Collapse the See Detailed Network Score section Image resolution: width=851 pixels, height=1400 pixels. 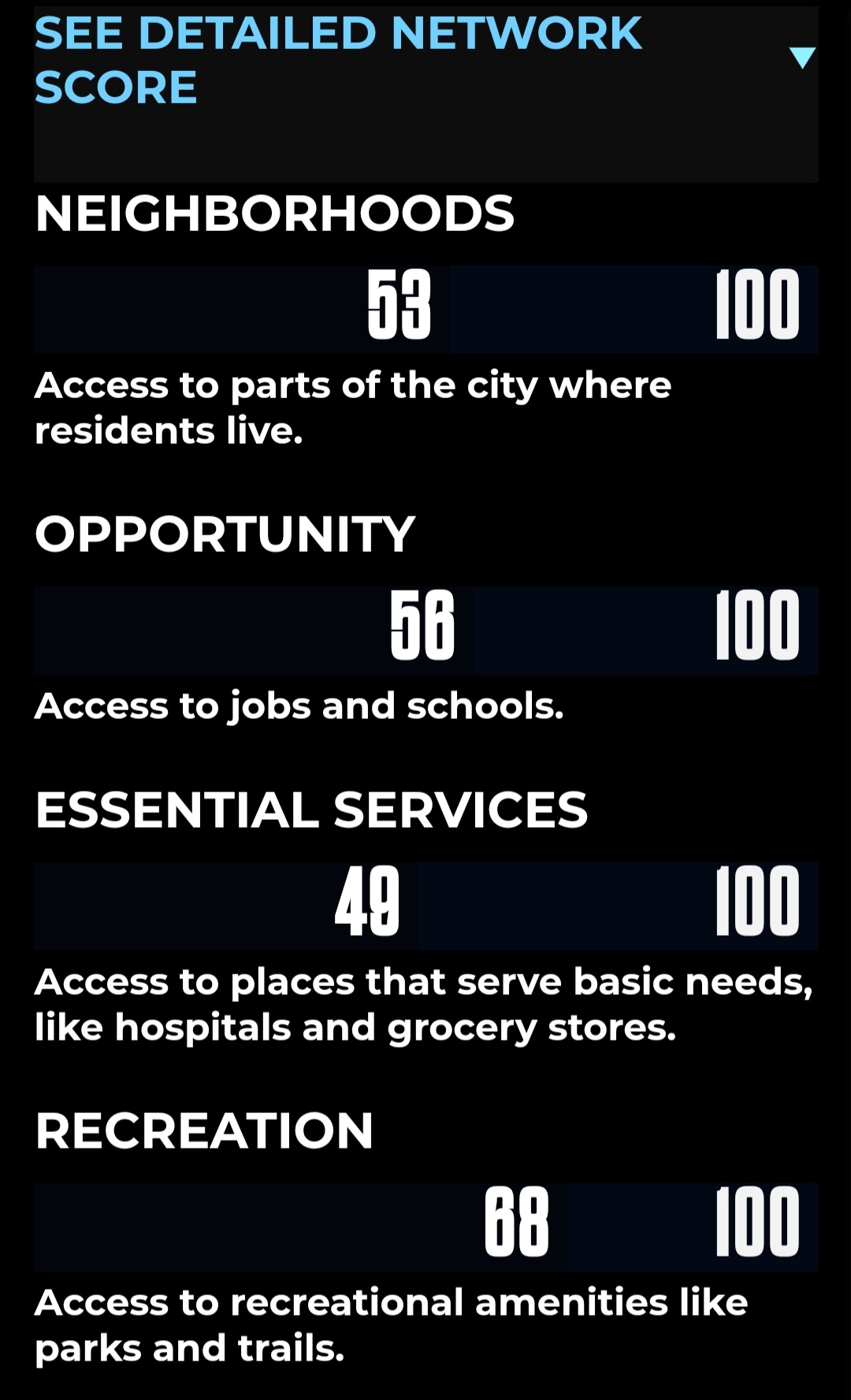(x=801, y=58)
